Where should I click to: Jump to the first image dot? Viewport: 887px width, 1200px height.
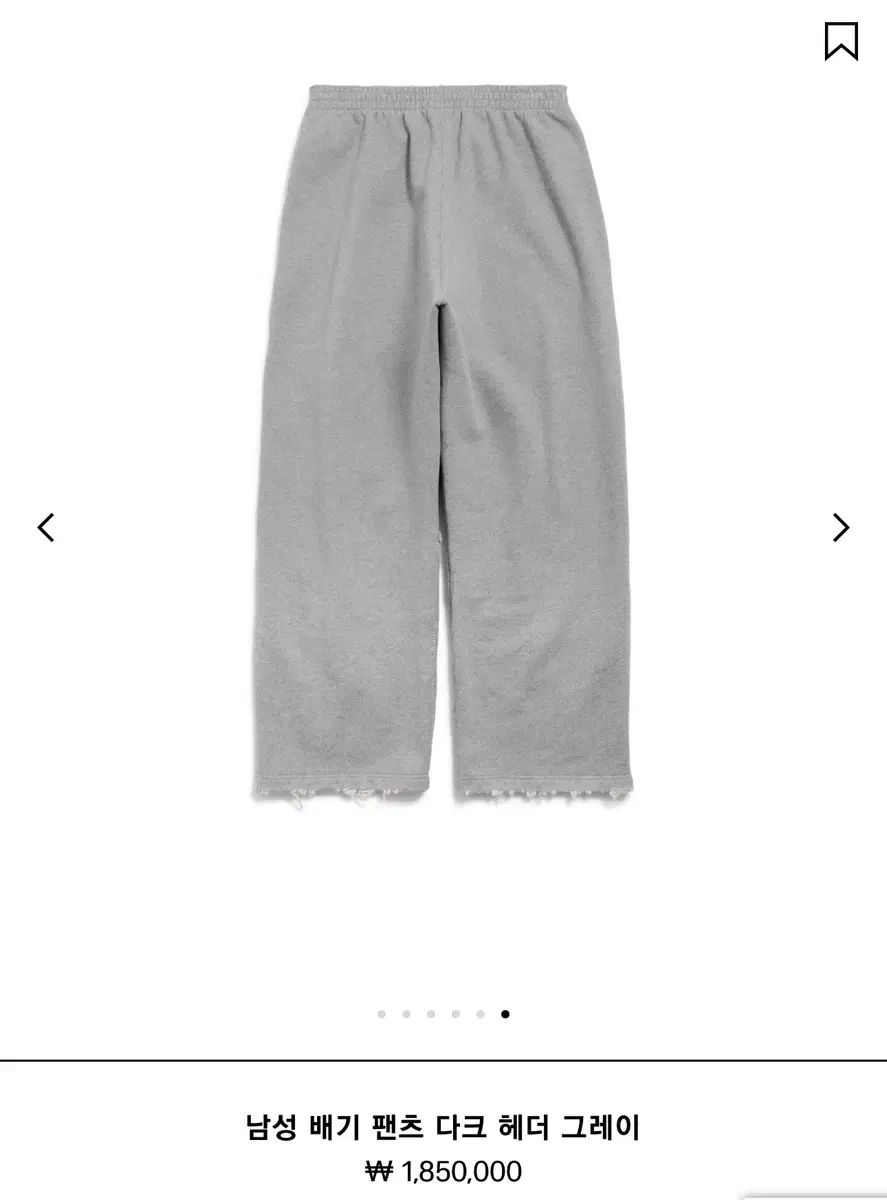click(382, 1014)
